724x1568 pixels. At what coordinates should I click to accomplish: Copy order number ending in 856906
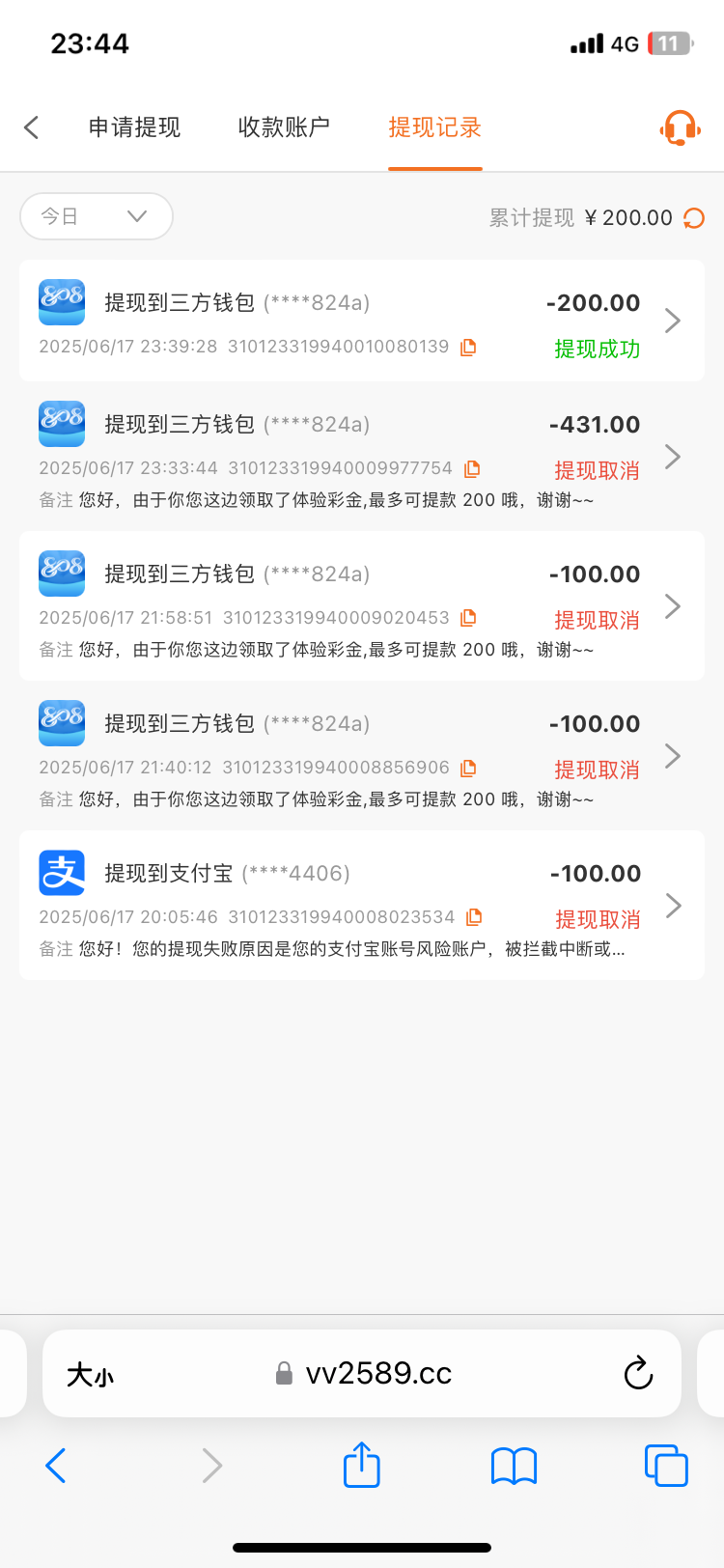click(x=469, y=769)
